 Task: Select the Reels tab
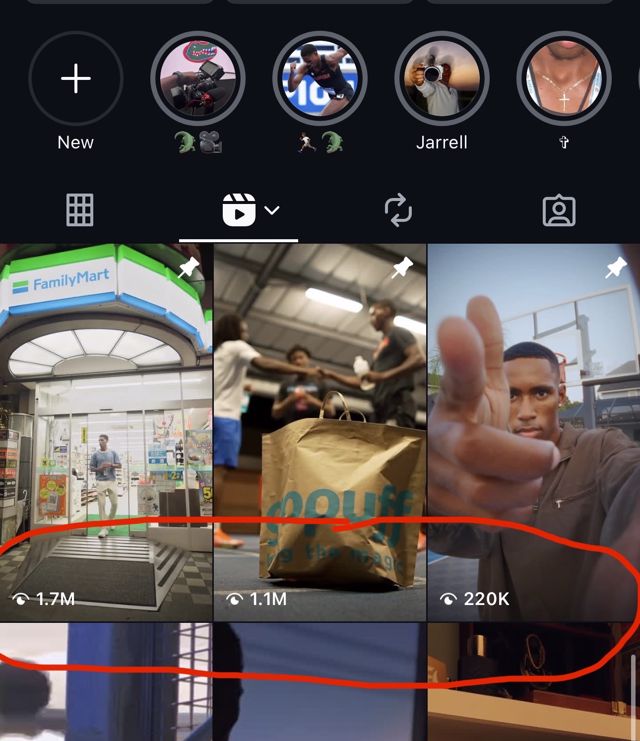point(240,211)
